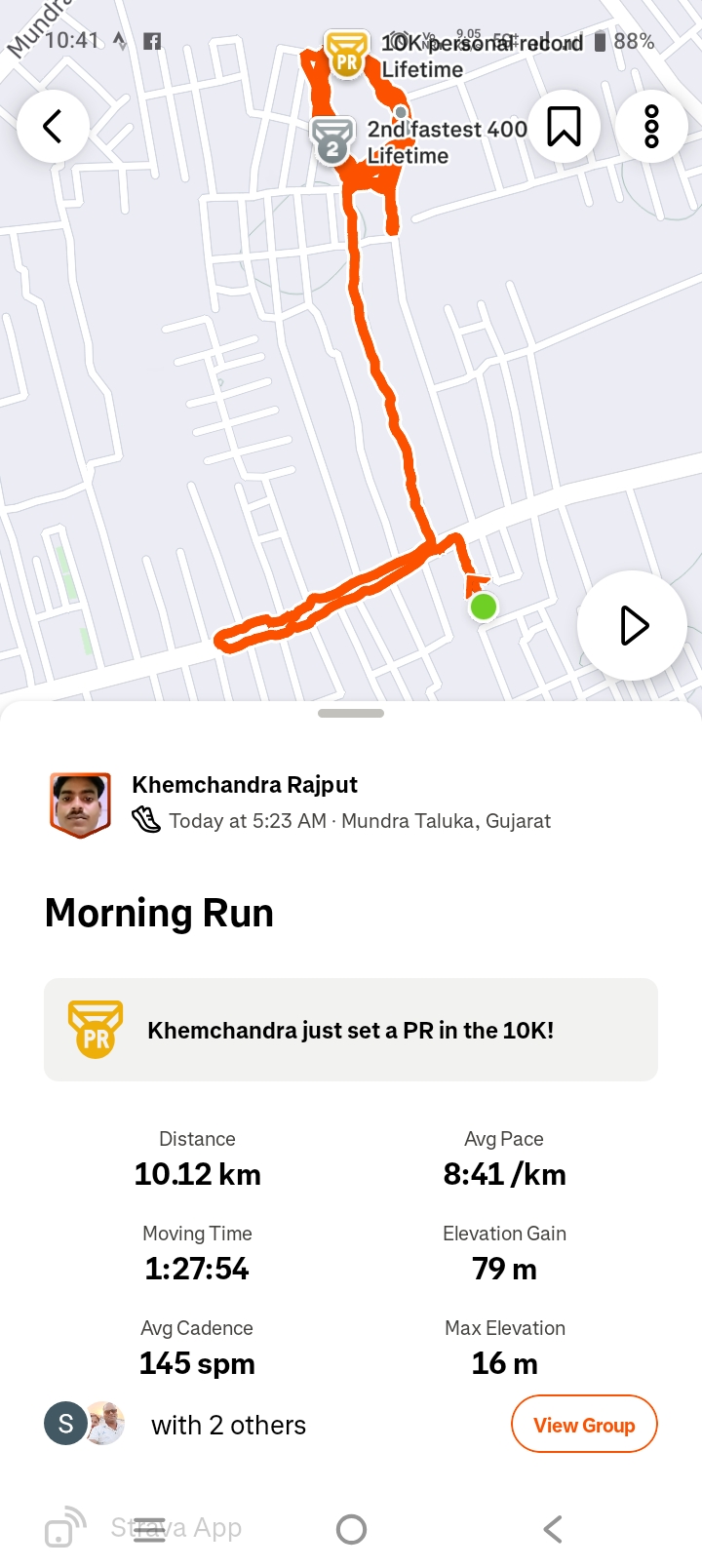
Task: Tap the system home button
Action: pos(351,1529)
